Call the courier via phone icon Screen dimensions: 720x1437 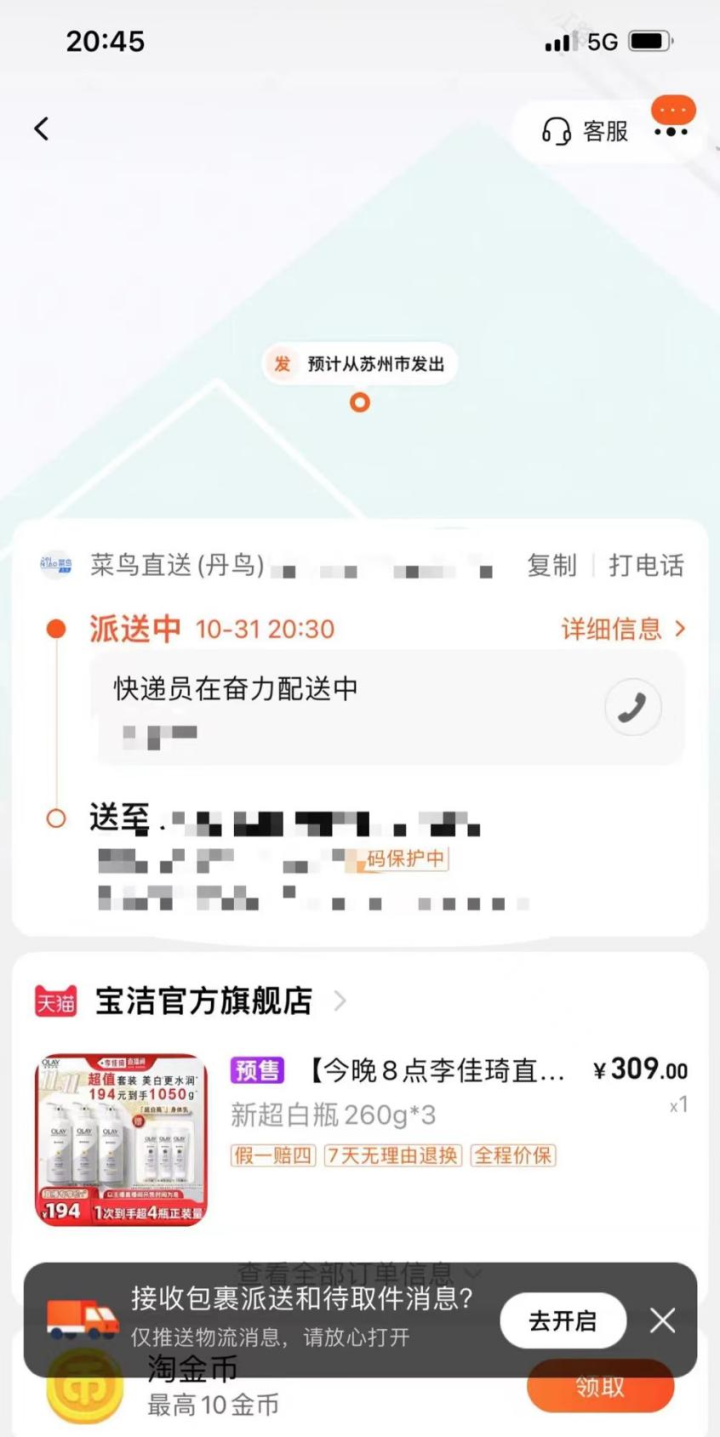(632, 707)
